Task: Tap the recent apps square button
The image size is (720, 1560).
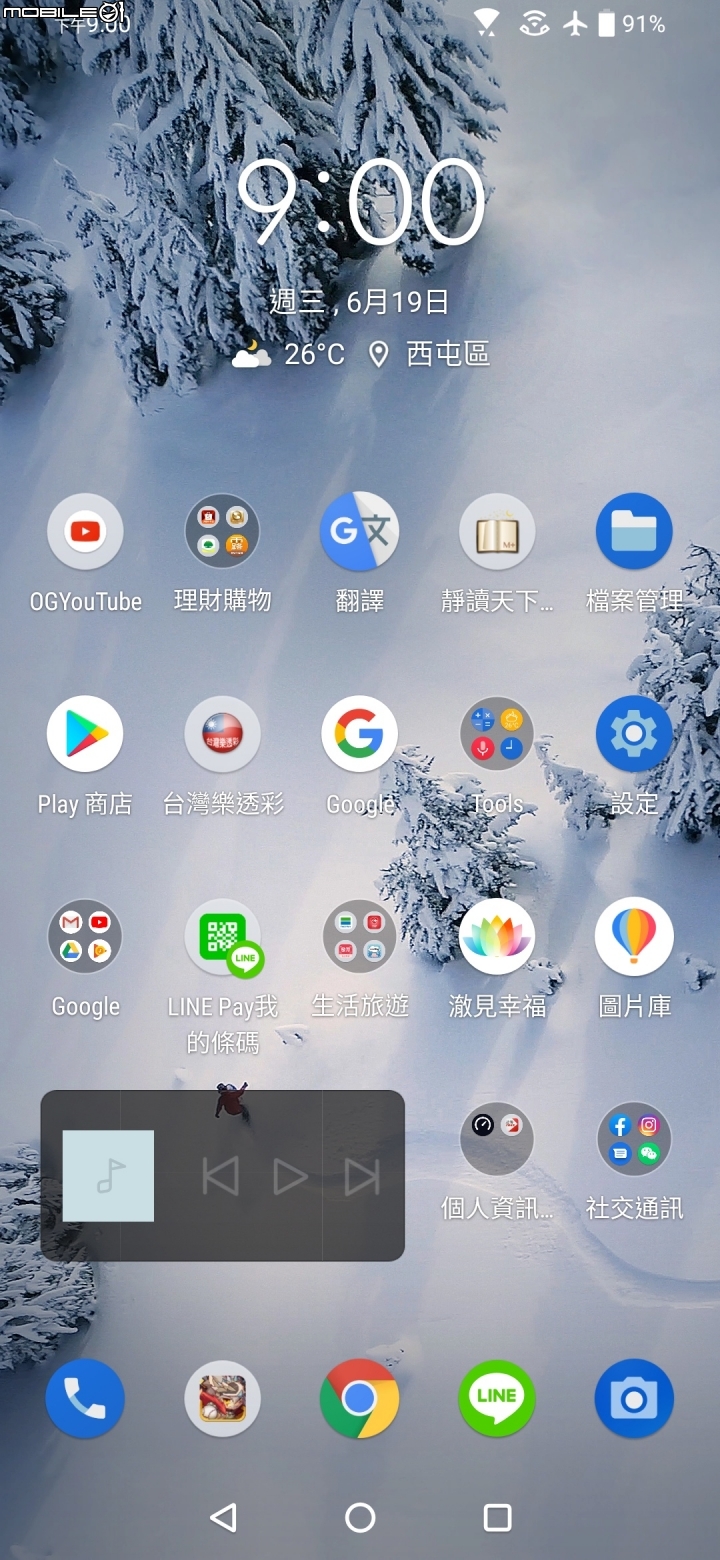Action: click(x=497, y=1518)
